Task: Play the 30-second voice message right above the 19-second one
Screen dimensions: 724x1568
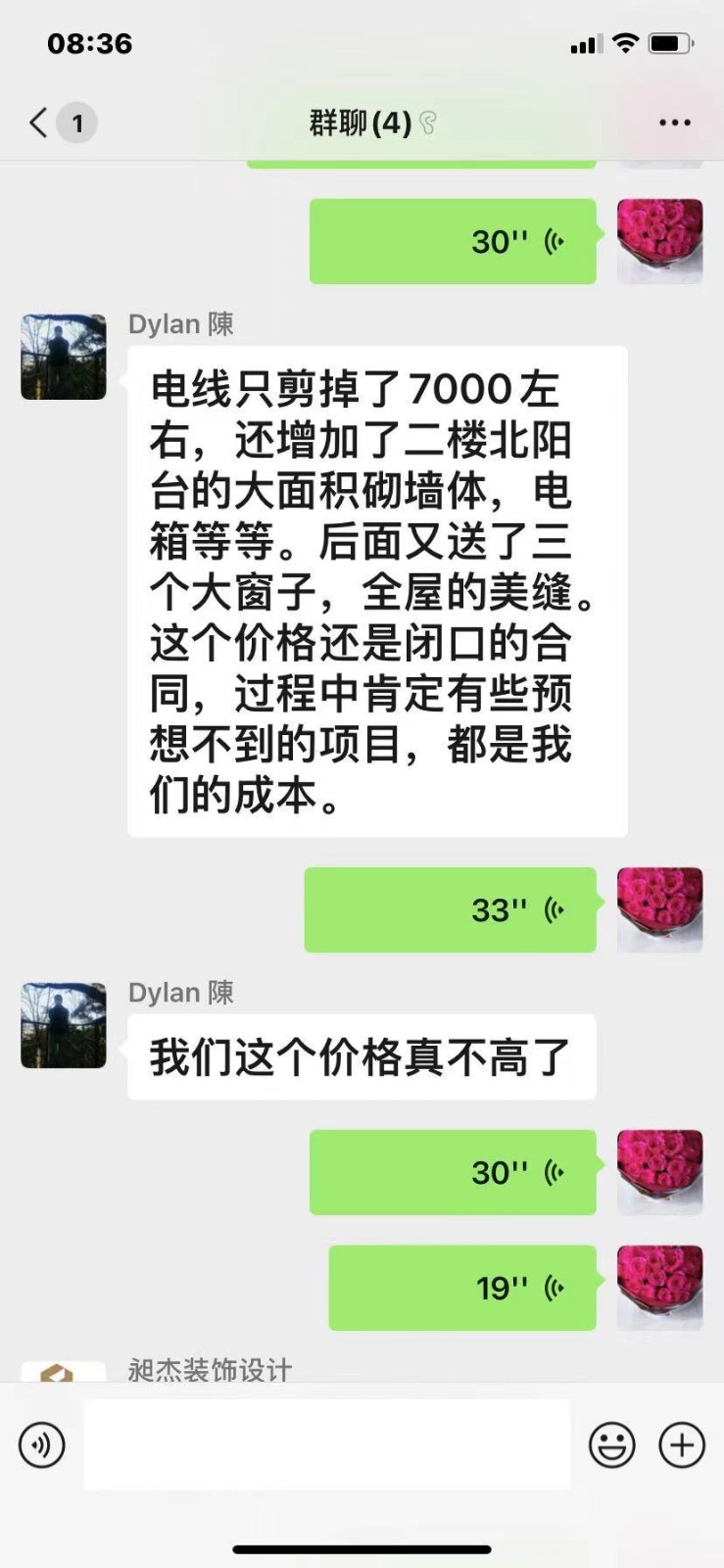Action: 453,1172
